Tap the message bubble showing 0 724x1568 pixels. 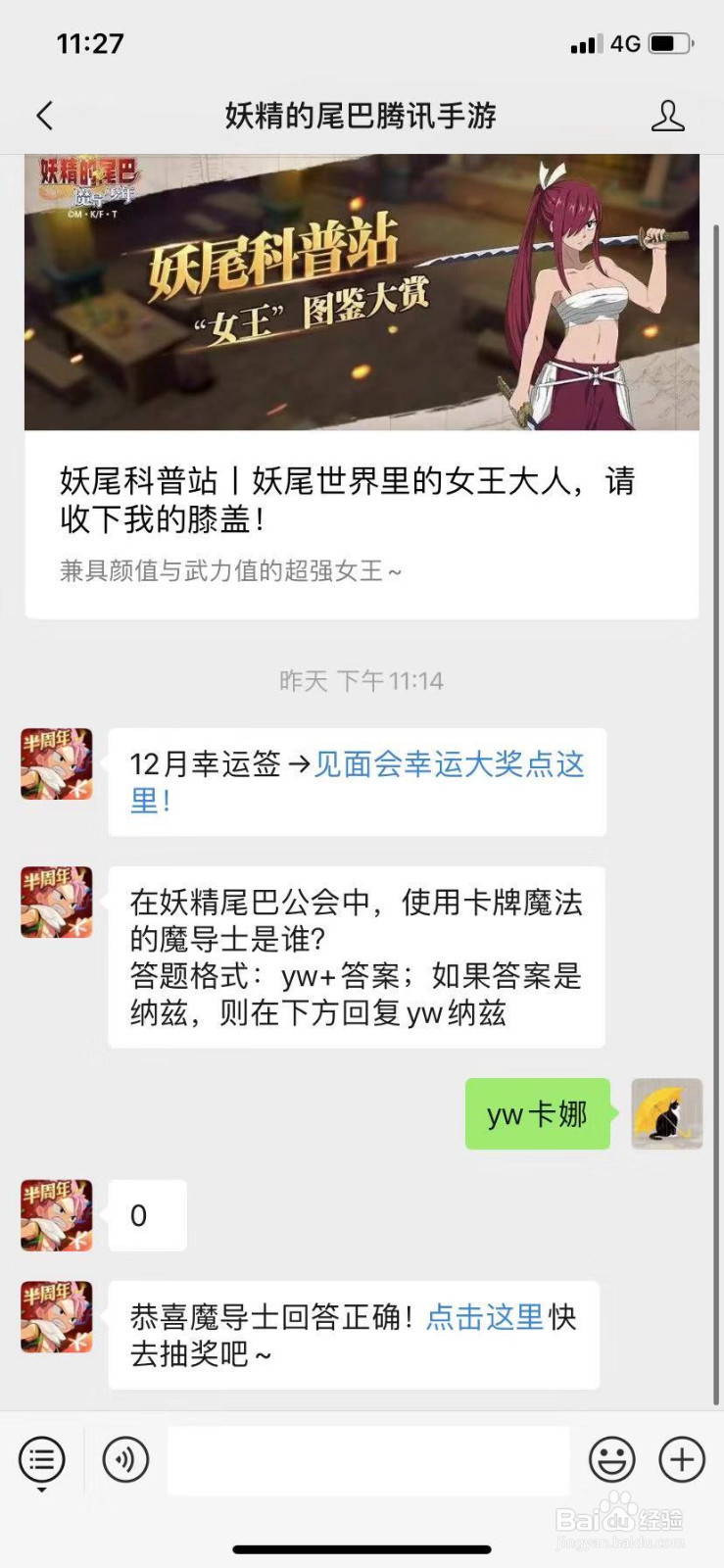pos(147,1215)
